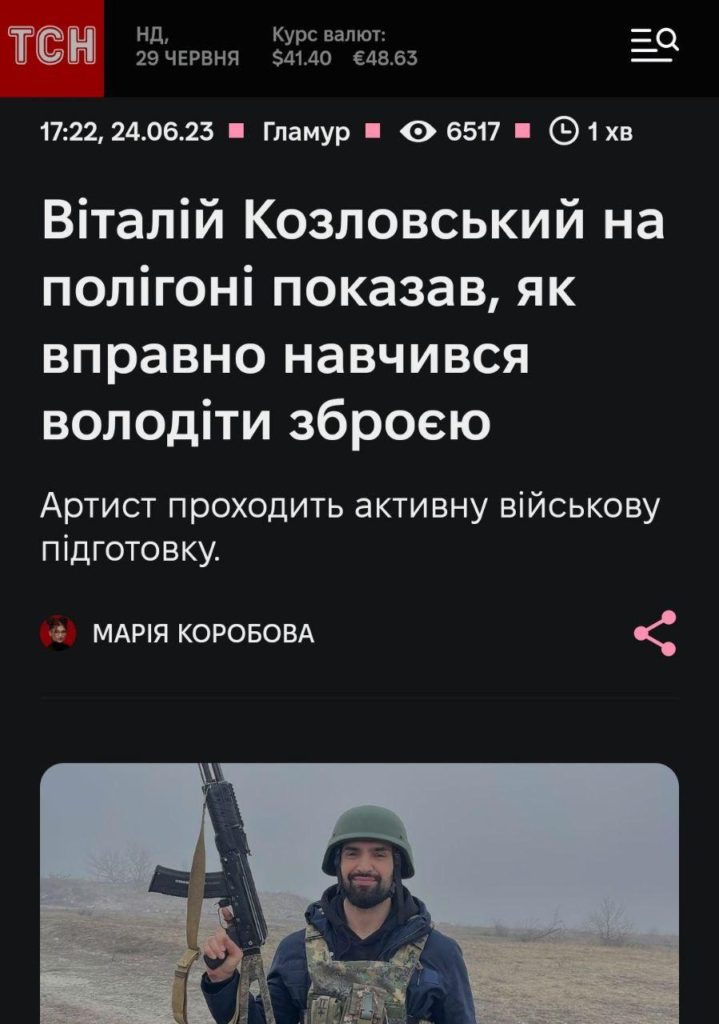The height and width of the screenshot is (1024, 719).
Task: Share this article
Action: coord(655,633)
